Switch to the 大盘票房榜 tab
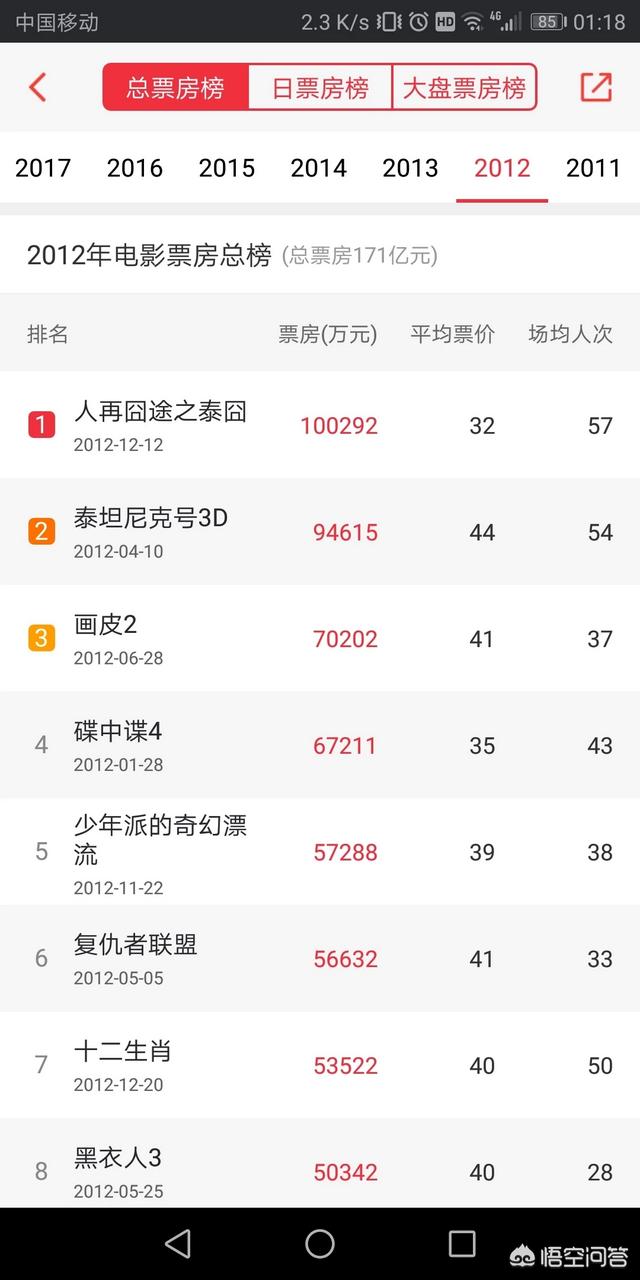The width and height of the screenshot is (640, 1280). point(464,88)
